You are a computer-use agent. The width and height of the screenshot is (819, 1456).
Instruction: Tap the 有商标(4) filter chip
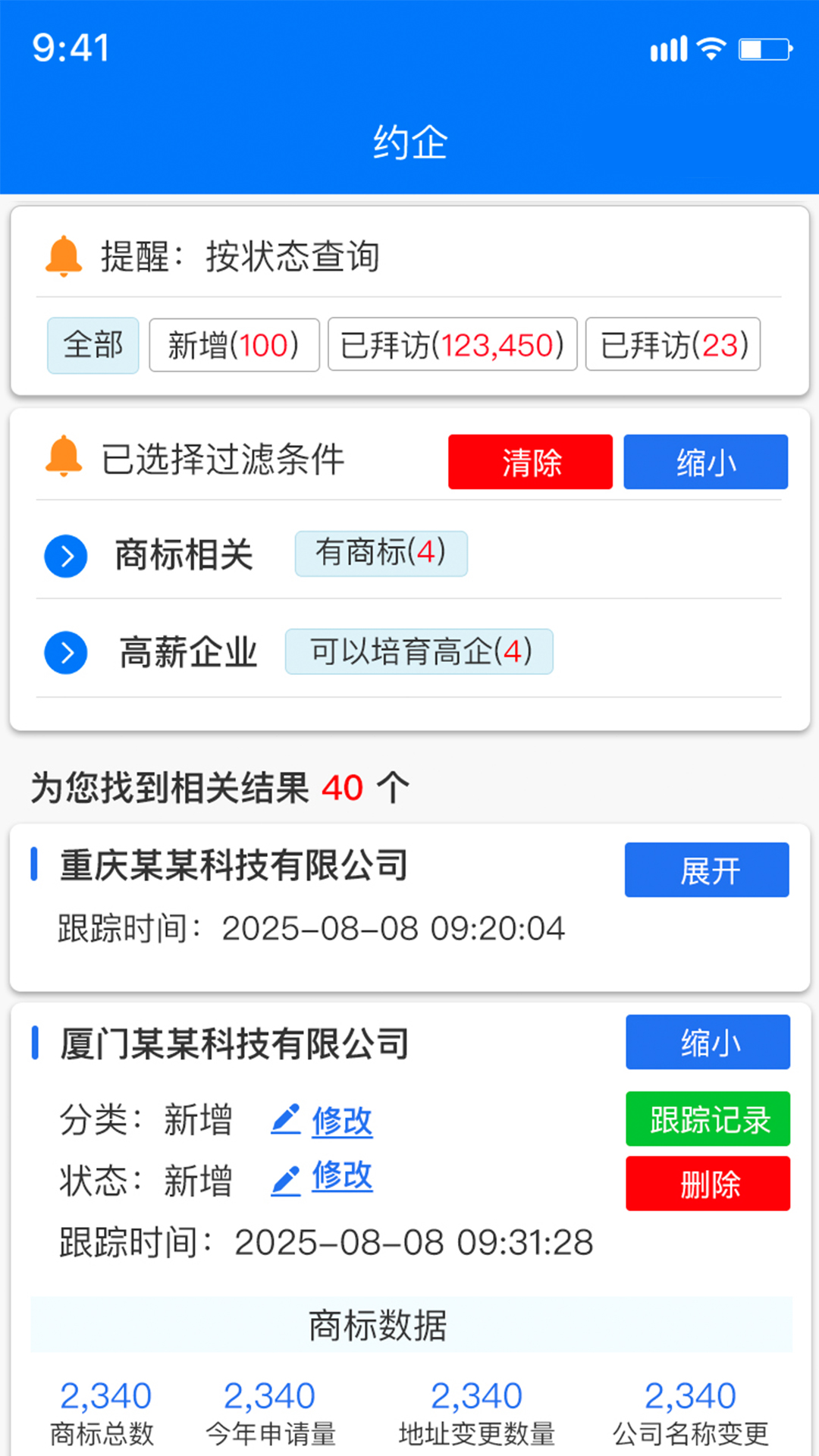click(381, 554)
